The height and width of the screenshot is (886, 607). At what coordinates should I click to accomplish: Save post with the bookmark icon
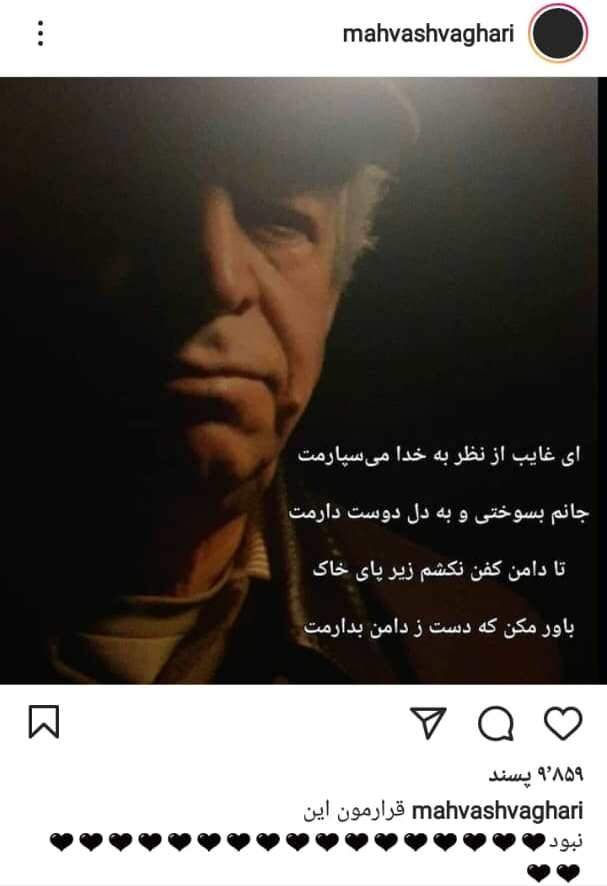coord(44,723)
